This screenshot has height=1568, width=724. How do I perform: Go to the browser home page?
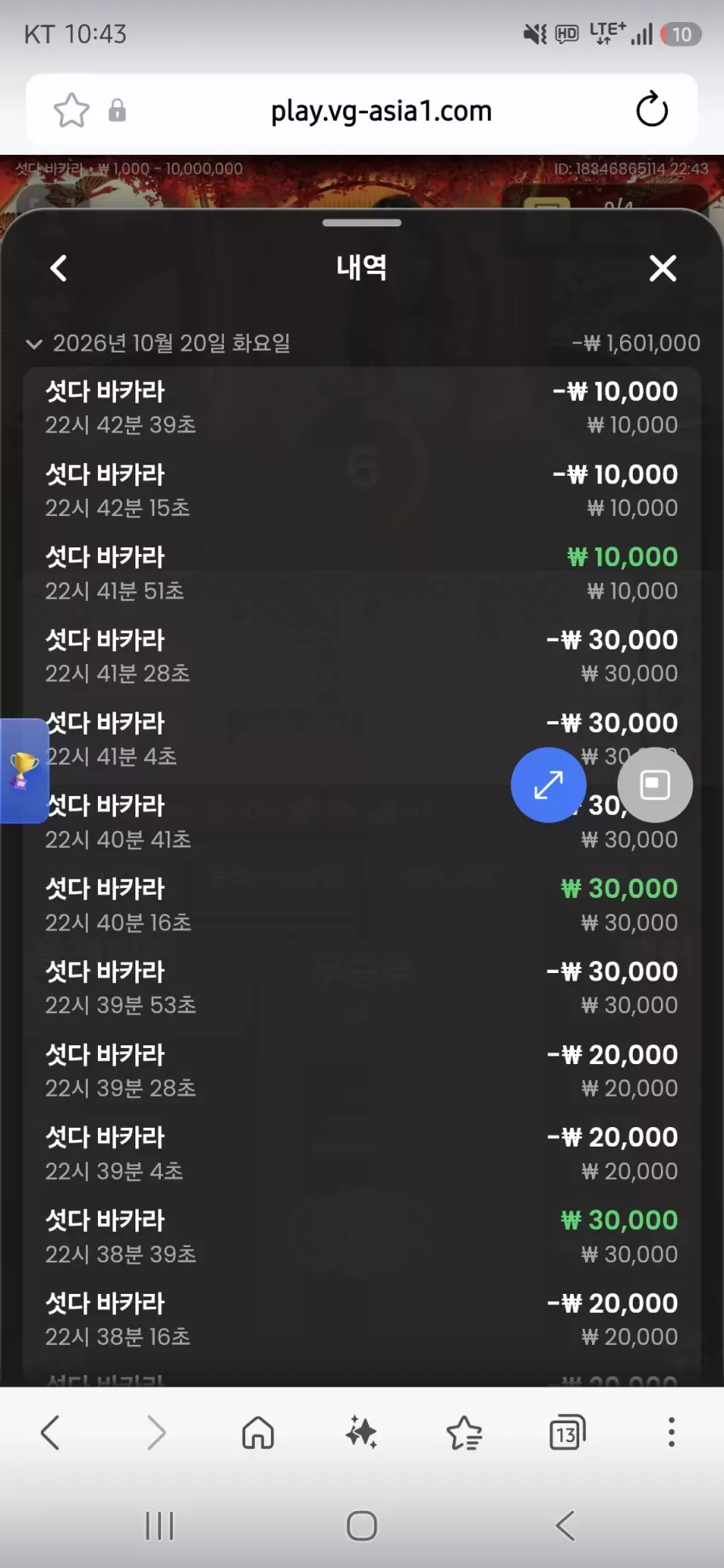point(258,1433)
